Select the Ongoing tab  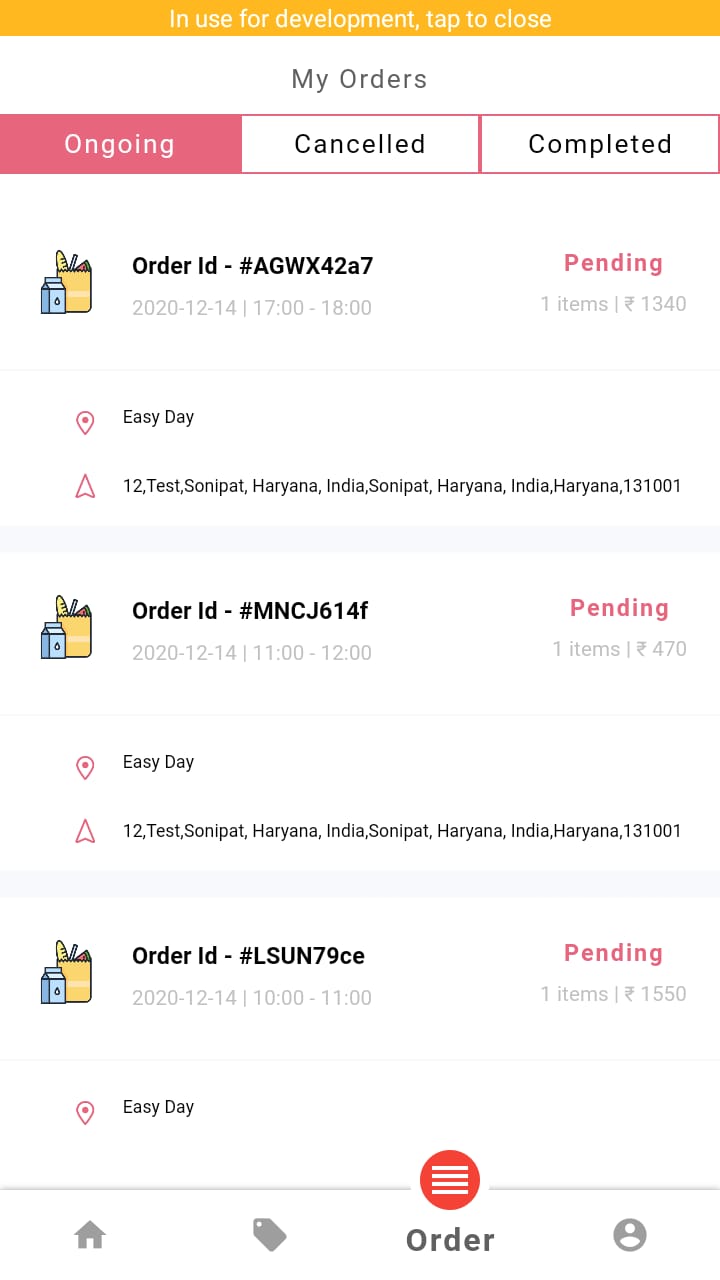(x=120, y=144)
